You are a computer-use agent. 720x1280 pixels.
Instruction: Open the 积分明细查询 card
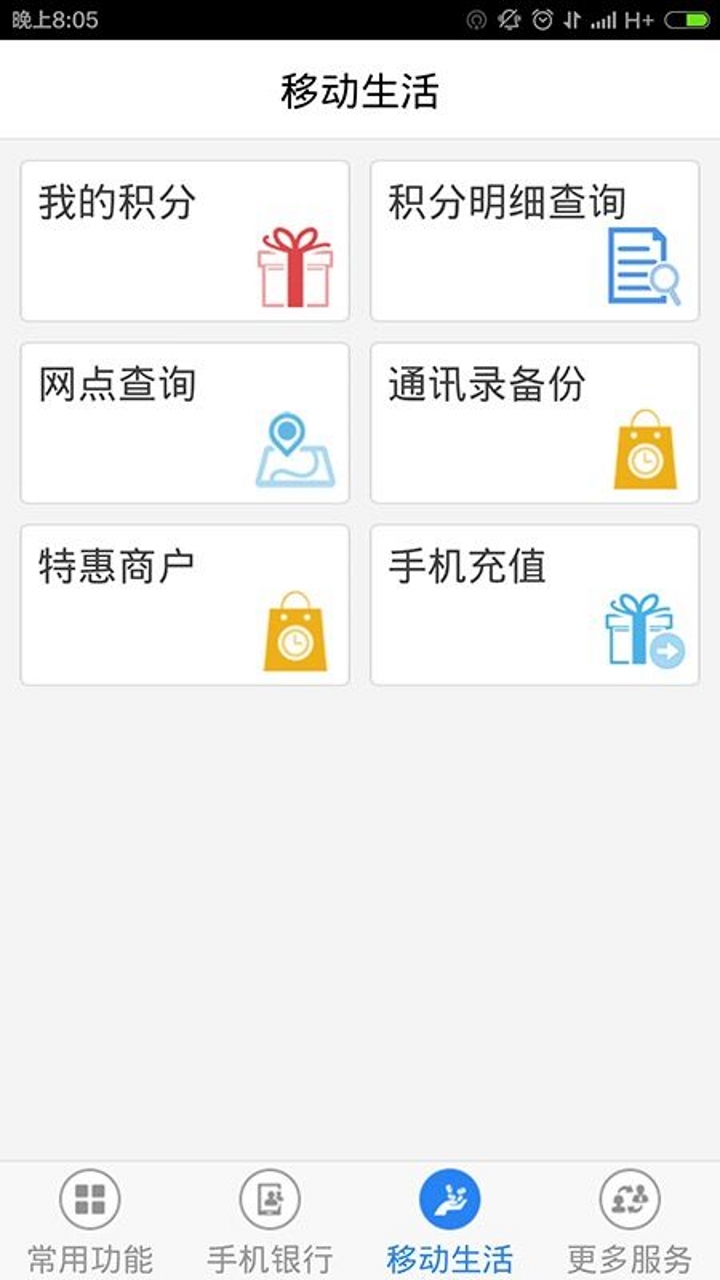point(535,238)
